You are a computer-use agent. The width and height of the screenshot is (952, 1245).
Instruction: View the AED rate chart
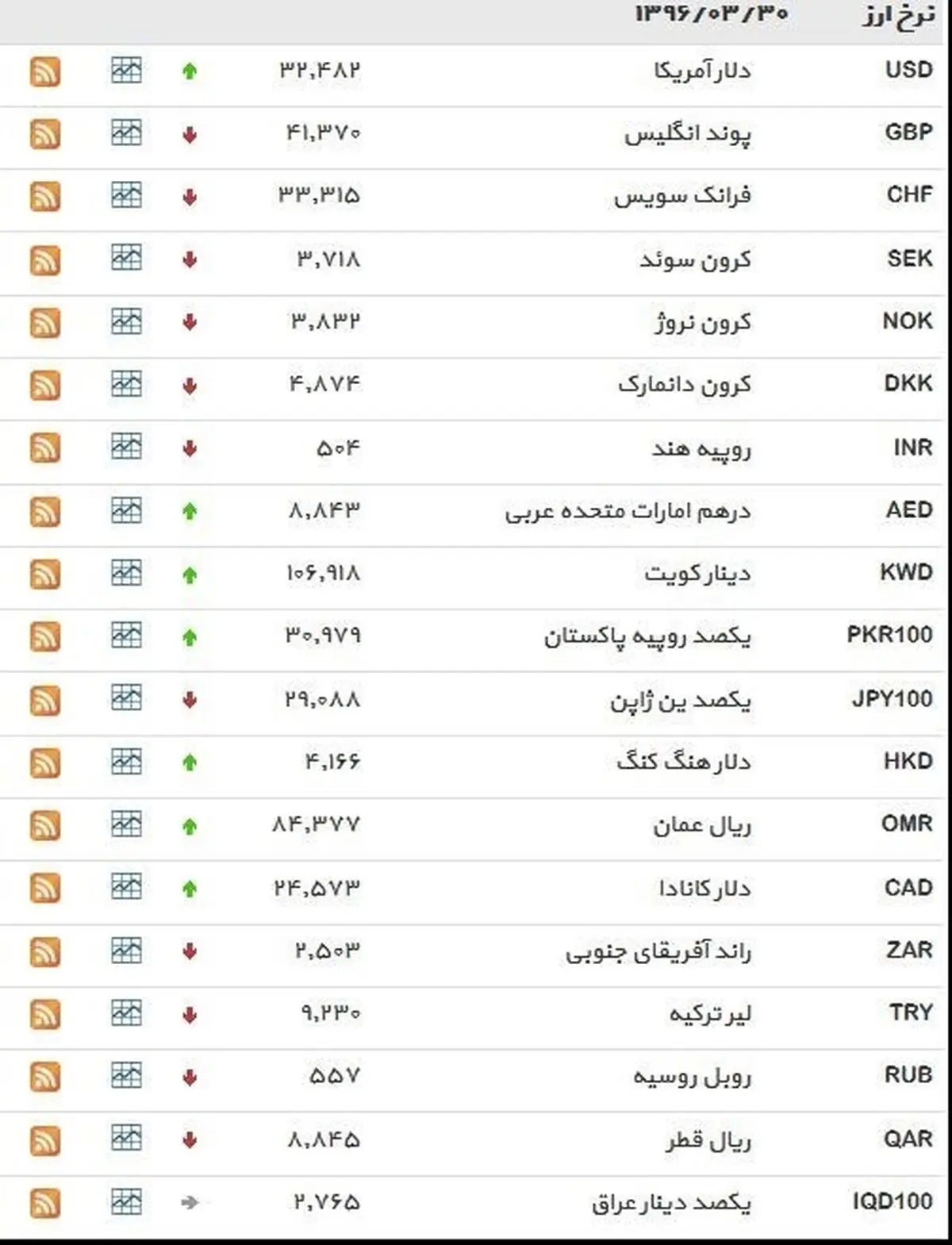tap(126, 510)
